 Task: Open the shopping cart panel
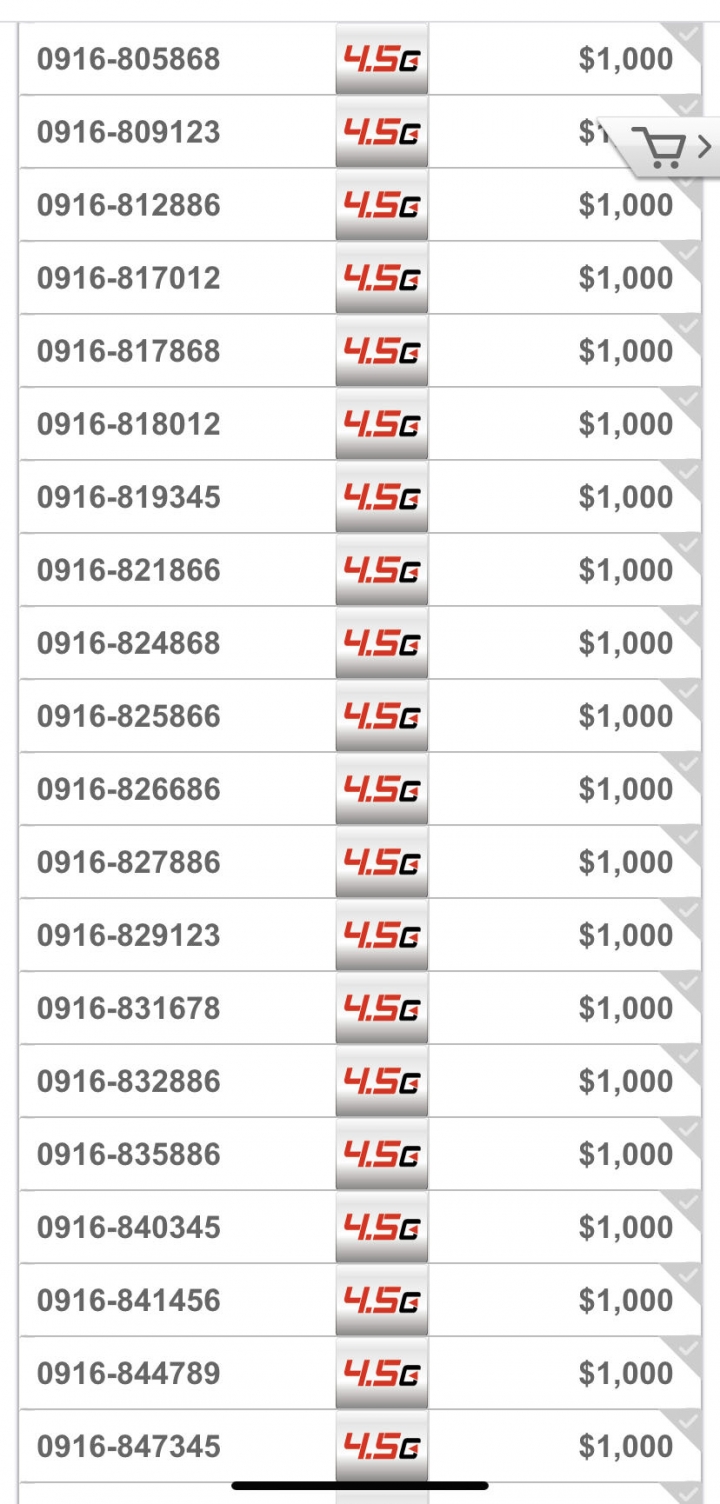tap(664, 148)
